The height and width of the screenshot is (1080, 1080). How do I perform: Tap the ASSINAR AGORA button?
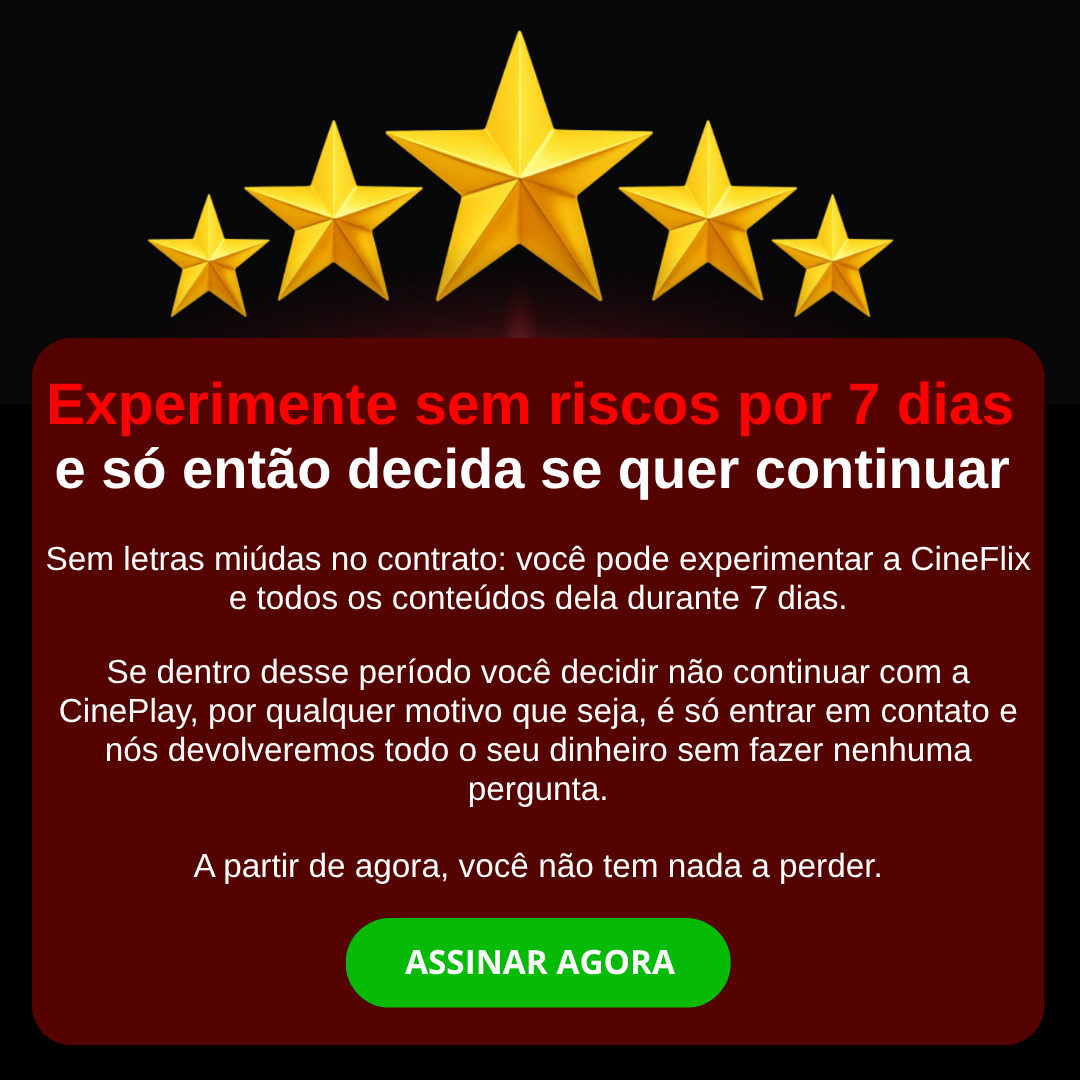click(x=538, y=962)
